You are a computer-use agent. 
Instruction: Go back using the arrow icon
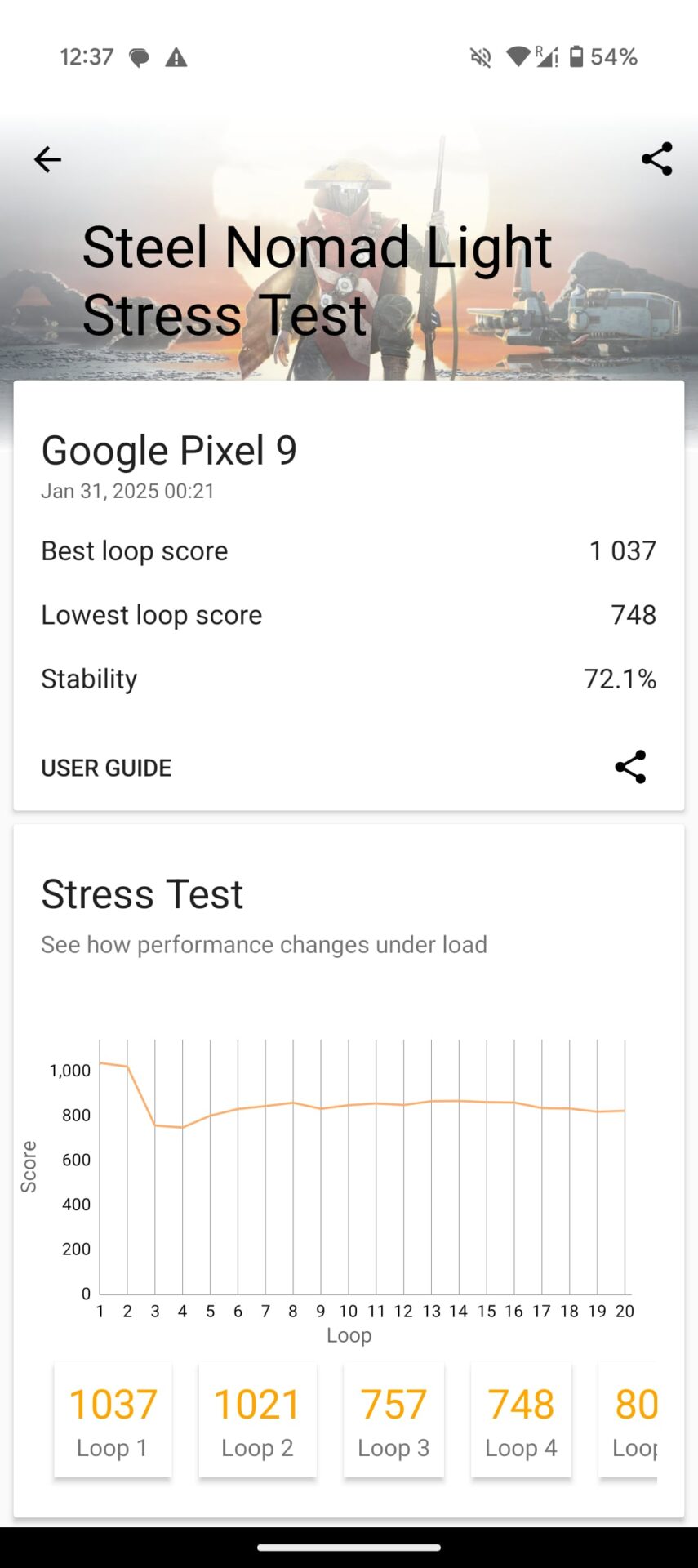47,159
